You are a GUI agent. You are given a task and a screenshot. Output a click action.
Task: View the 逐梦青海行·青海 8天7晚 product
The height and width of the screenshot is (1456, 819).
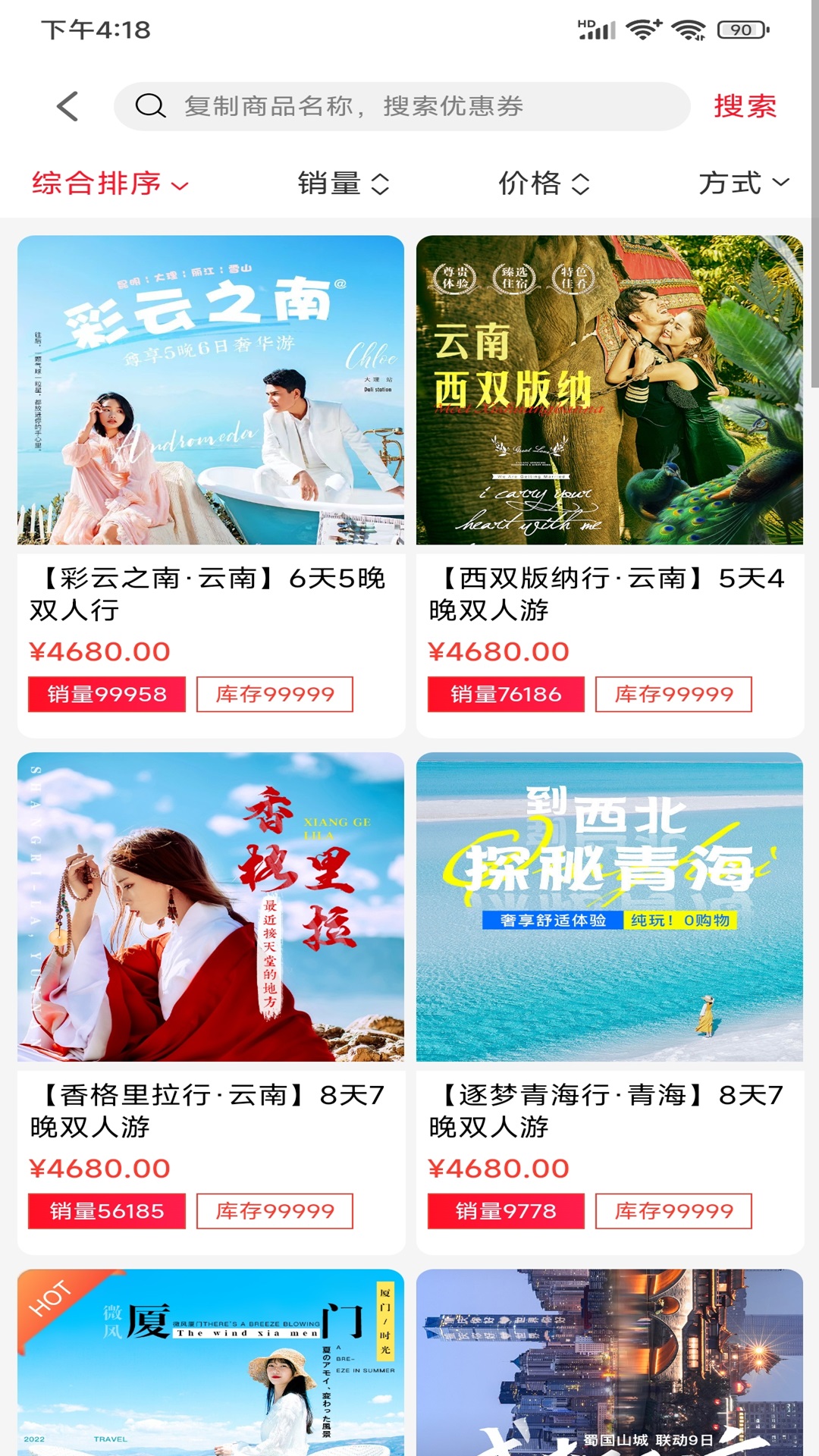[x=610, y=1001]
